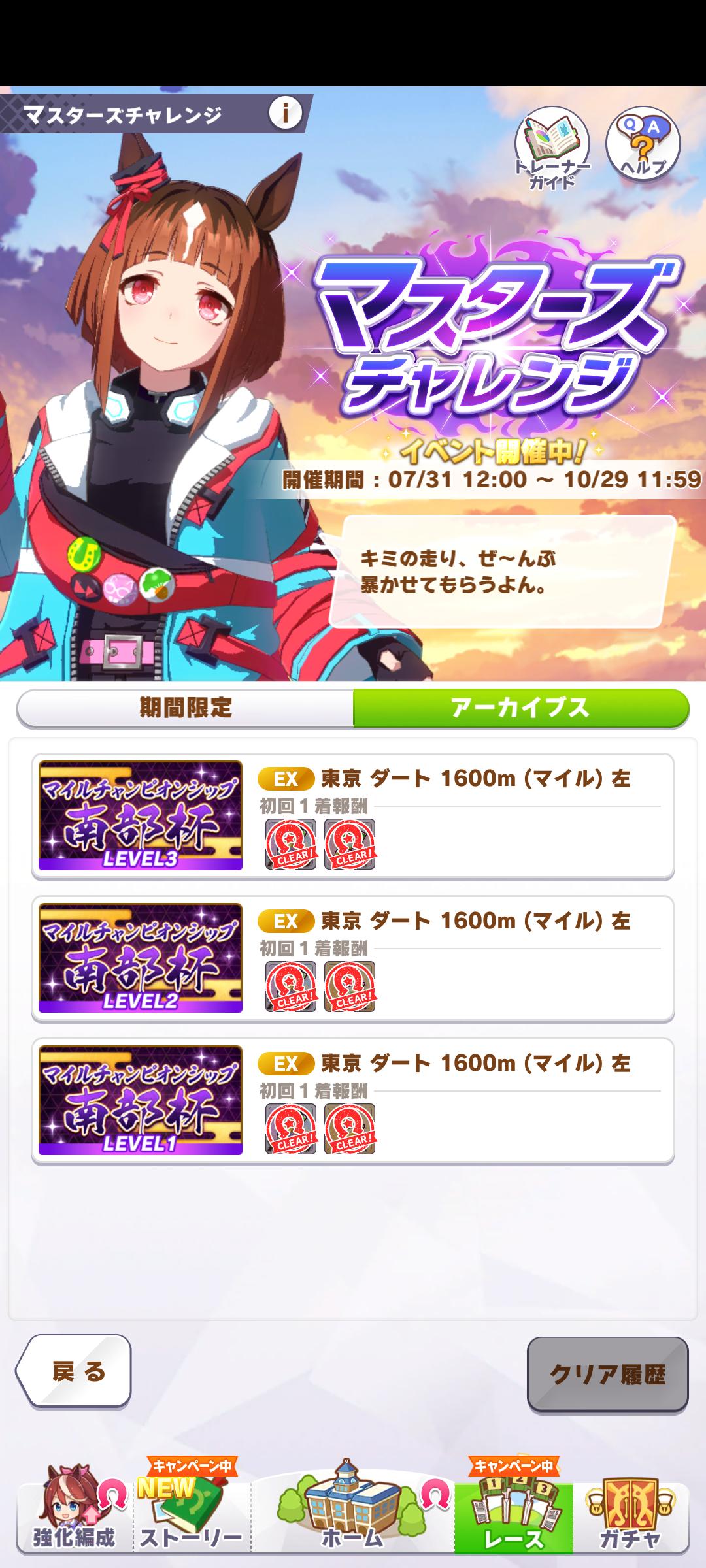Open the トレーナーガイド book
Image resolution: width=706 pixels, height=1568 pixels.
(x=552, y=146)
